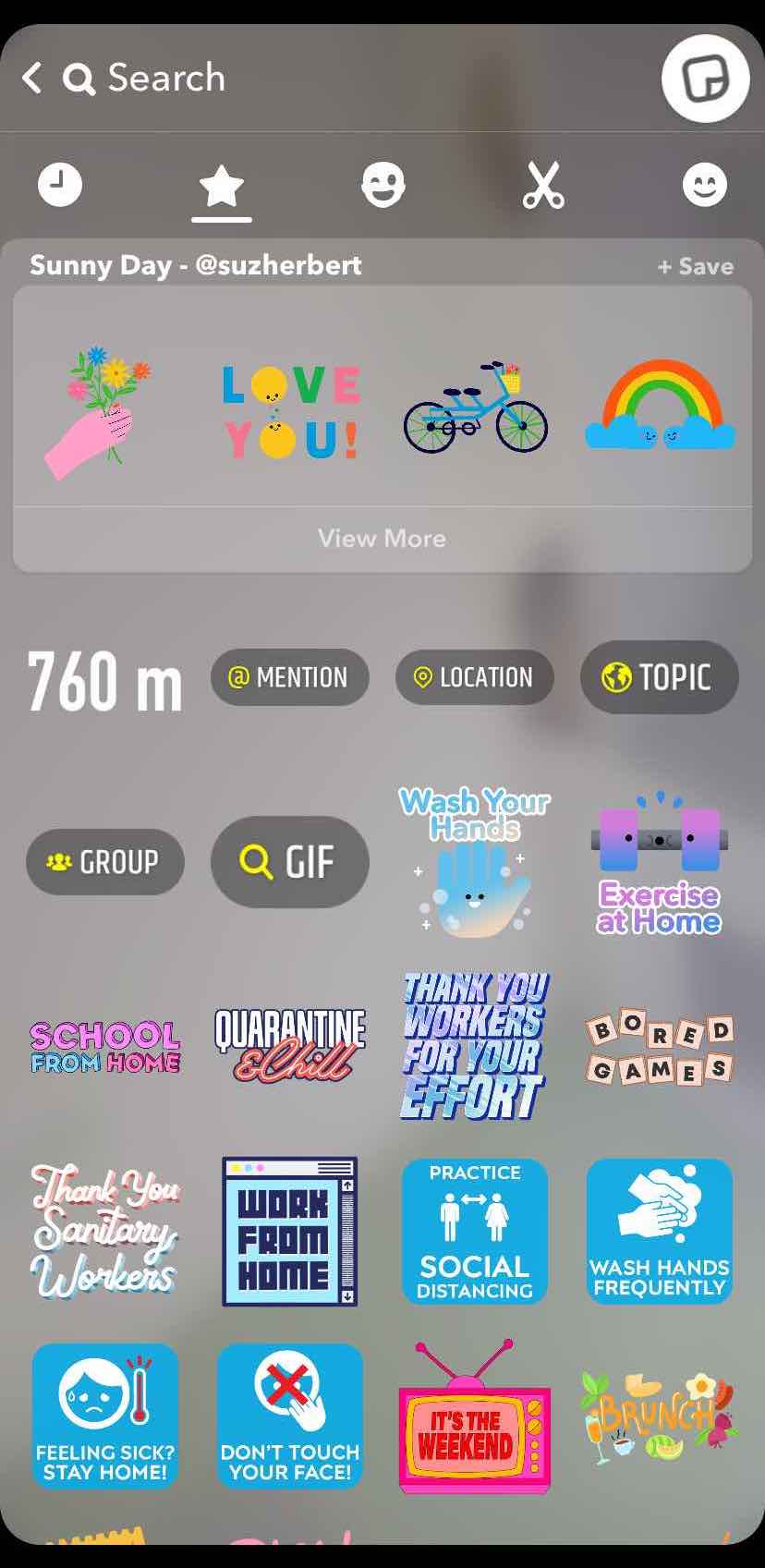
Task: Select the bicycle sticker
Action: pyautogui.click(x=475, y=408)
